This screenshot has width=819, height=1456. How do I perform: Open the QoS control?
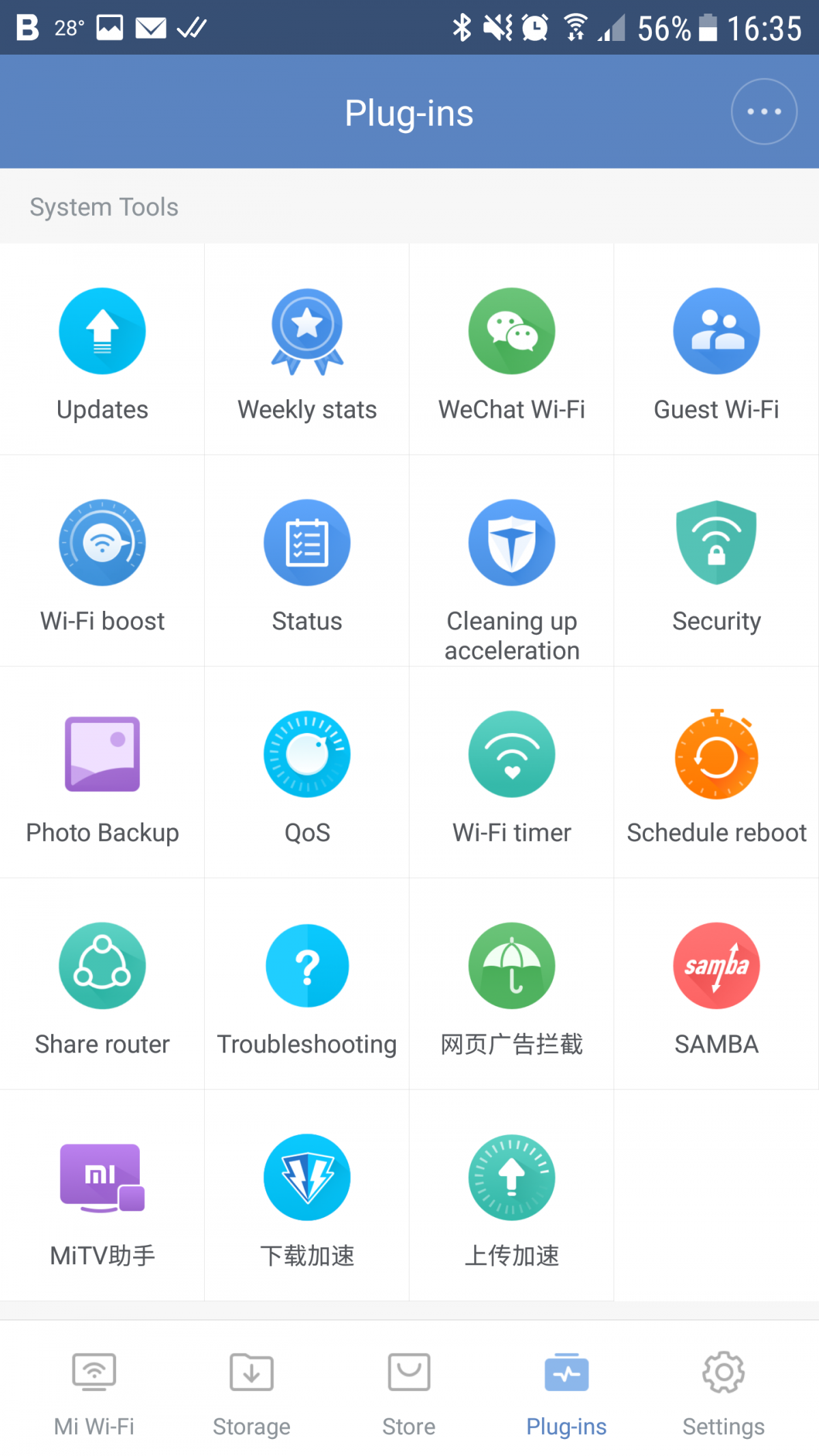(306, 778)
